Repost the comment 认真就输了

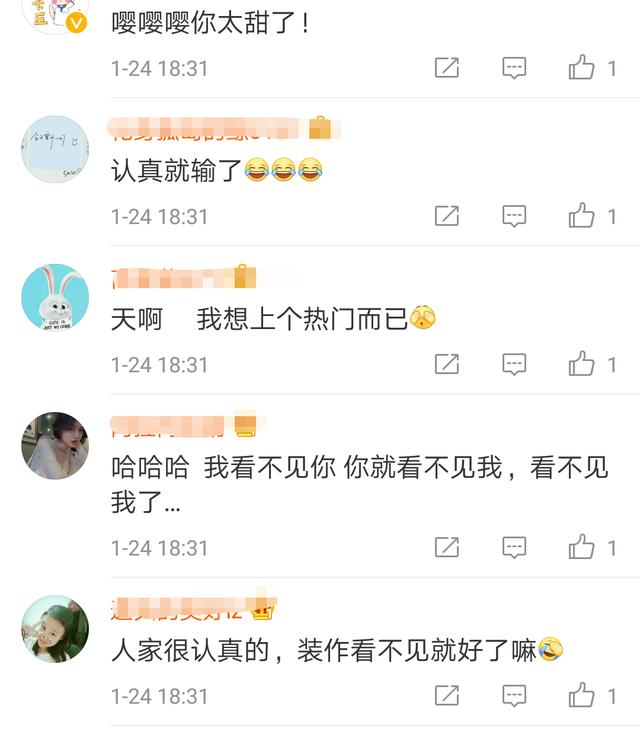(x=447, y=216)
